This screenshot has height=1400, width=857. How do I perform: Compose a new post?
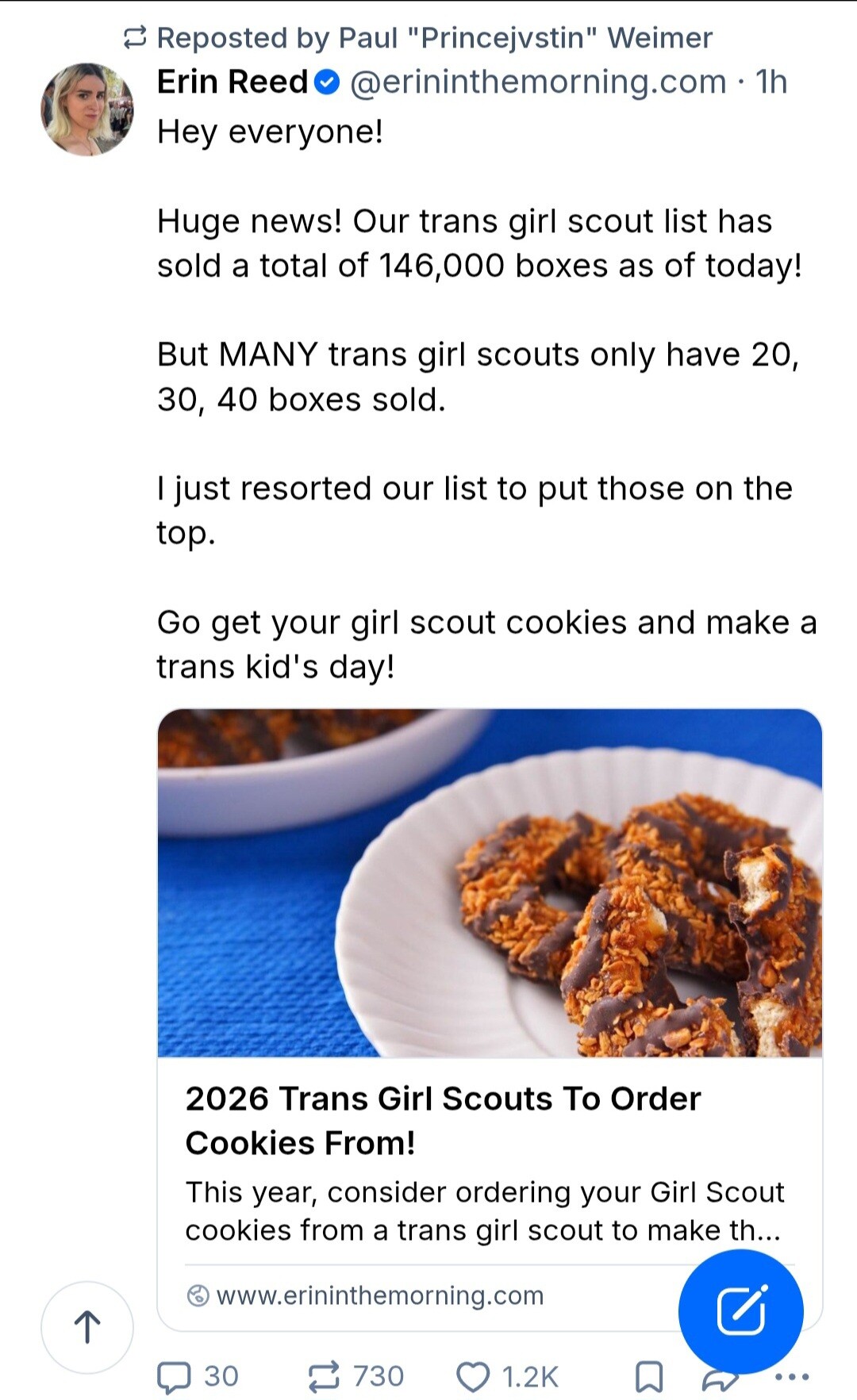740,1311
